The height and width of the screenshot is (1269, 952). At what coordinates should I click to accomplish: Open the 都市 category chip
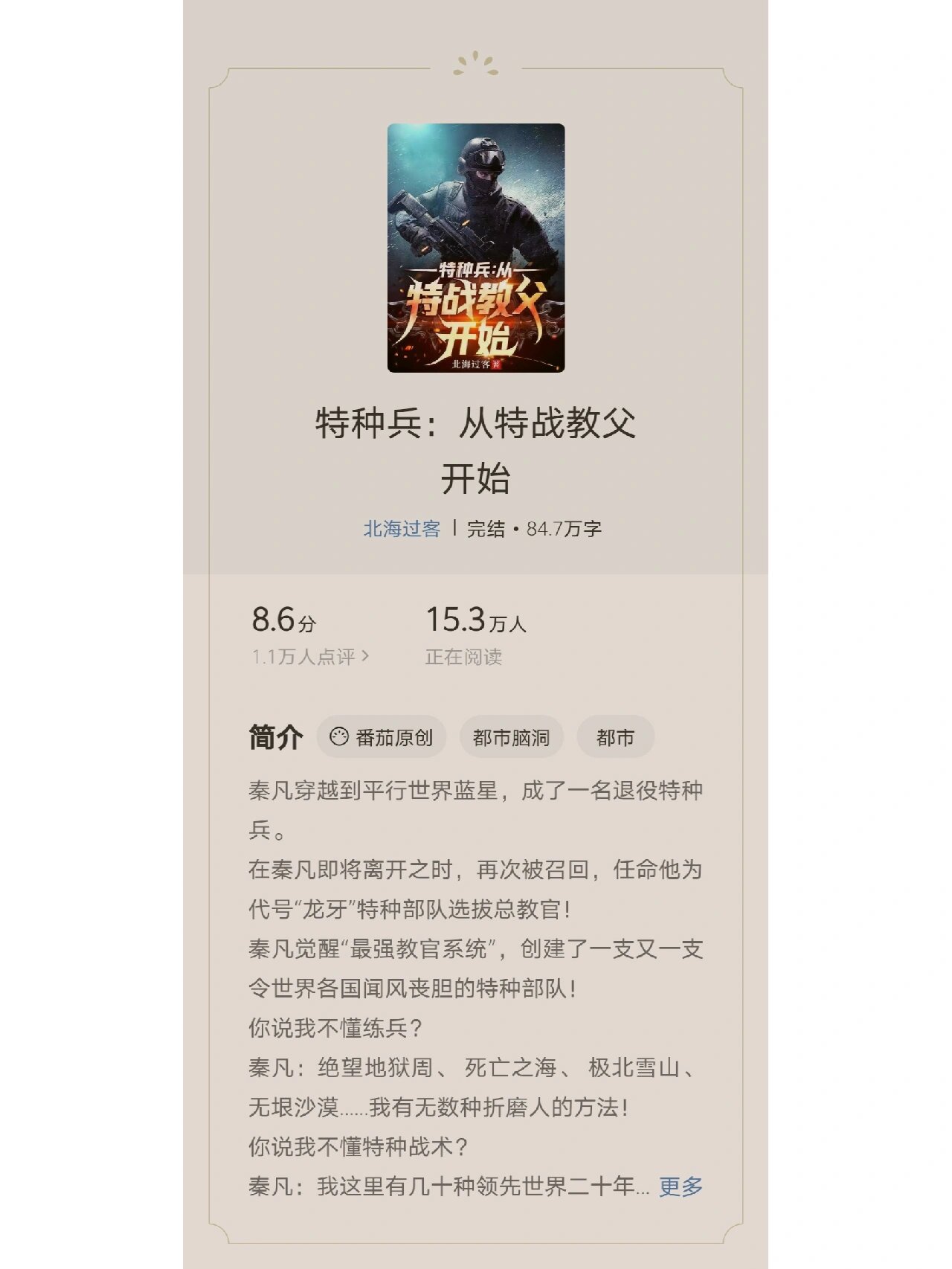615,737
